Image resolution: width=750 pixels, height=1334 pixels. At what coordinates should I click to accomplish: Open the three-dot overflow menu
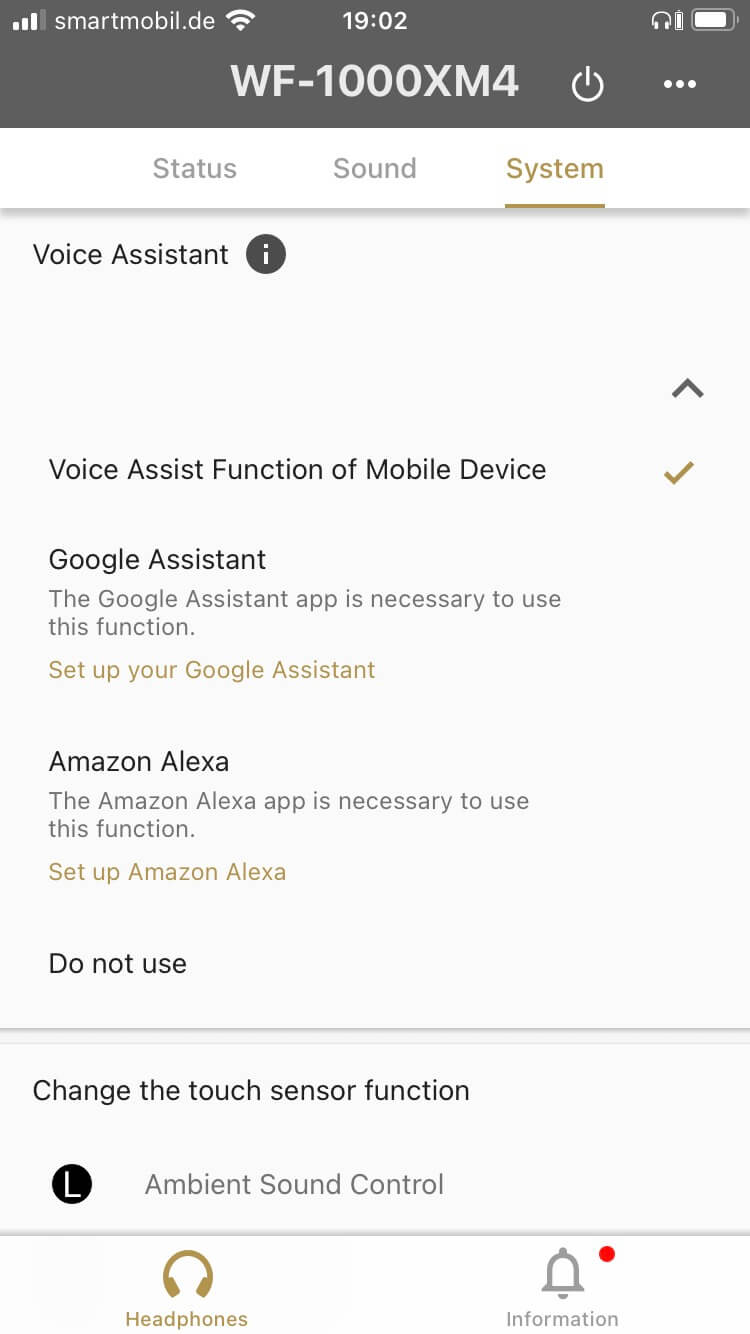pyautogui.click(x=680, y=85)
